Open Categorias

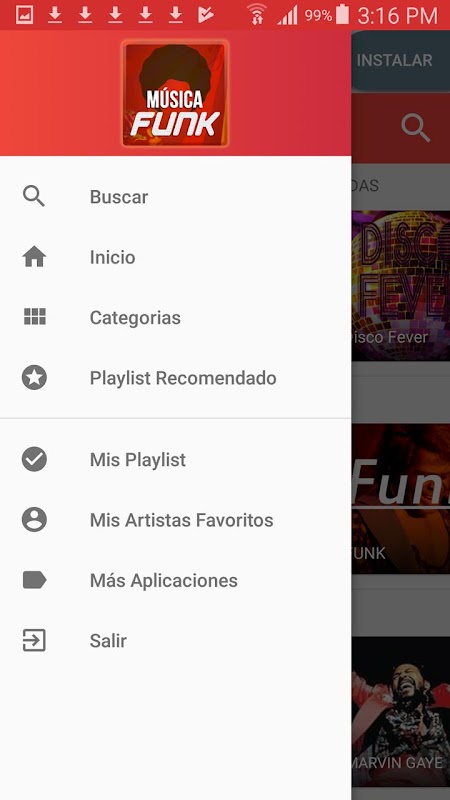coord(176,317)
